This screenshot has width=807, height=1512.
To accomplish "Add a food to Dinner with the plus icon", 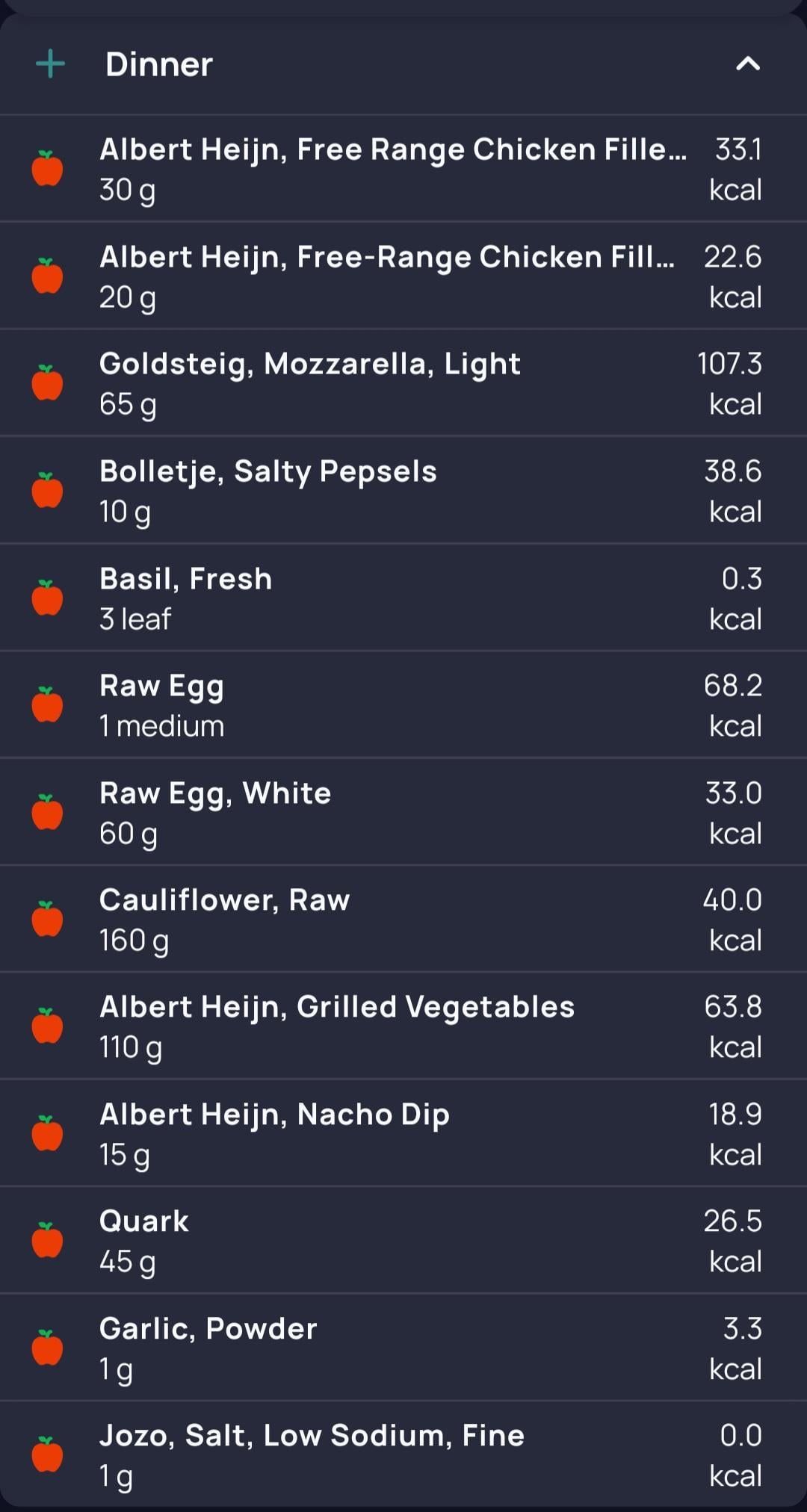I will [50, 64].
